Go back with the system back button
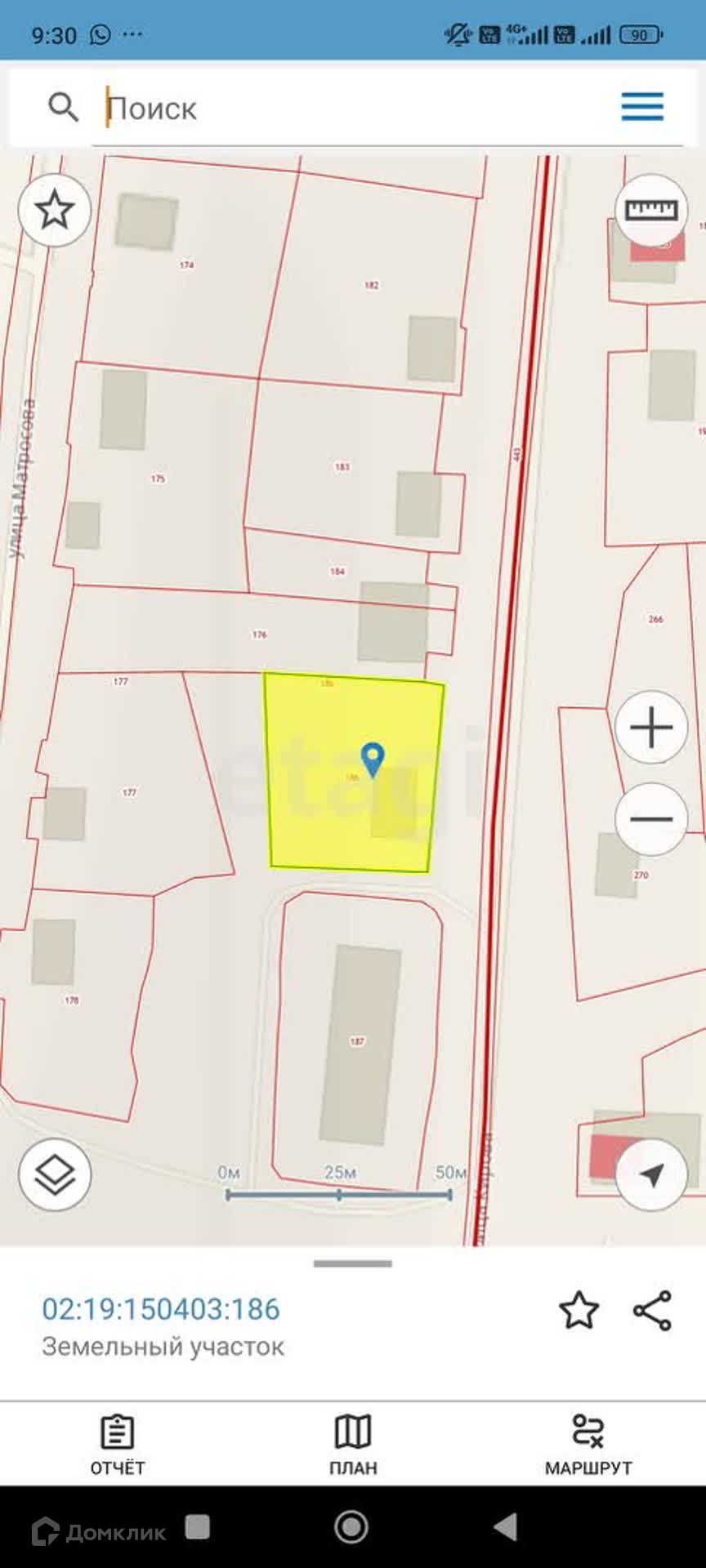The image size is (706, 1568). (505, 1526)
